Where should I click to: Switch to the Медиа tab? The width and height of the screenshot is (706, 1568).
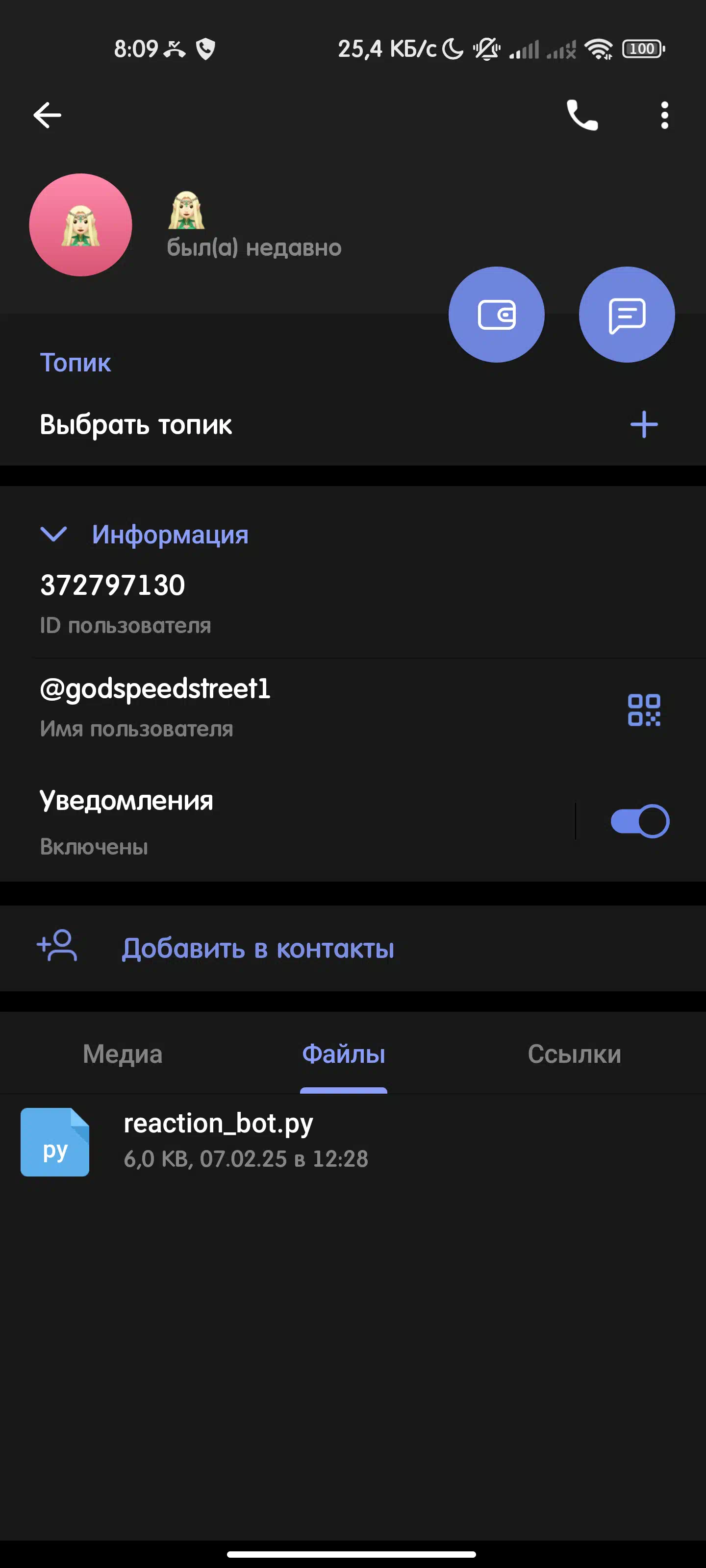123,1053
